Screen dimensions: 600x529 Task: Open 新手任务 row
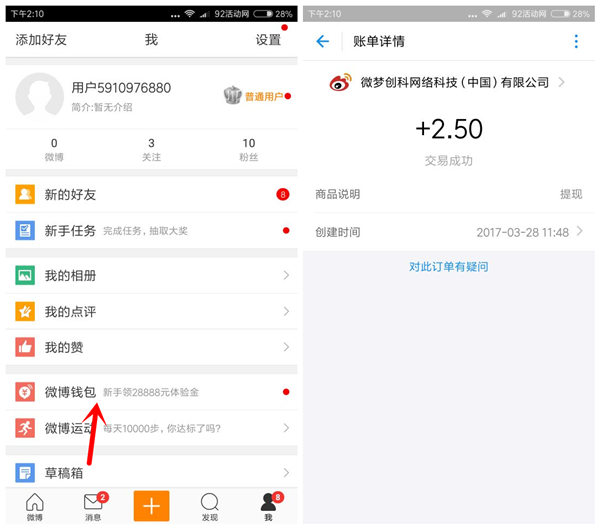pyautogui.click(x=150, y=230)
